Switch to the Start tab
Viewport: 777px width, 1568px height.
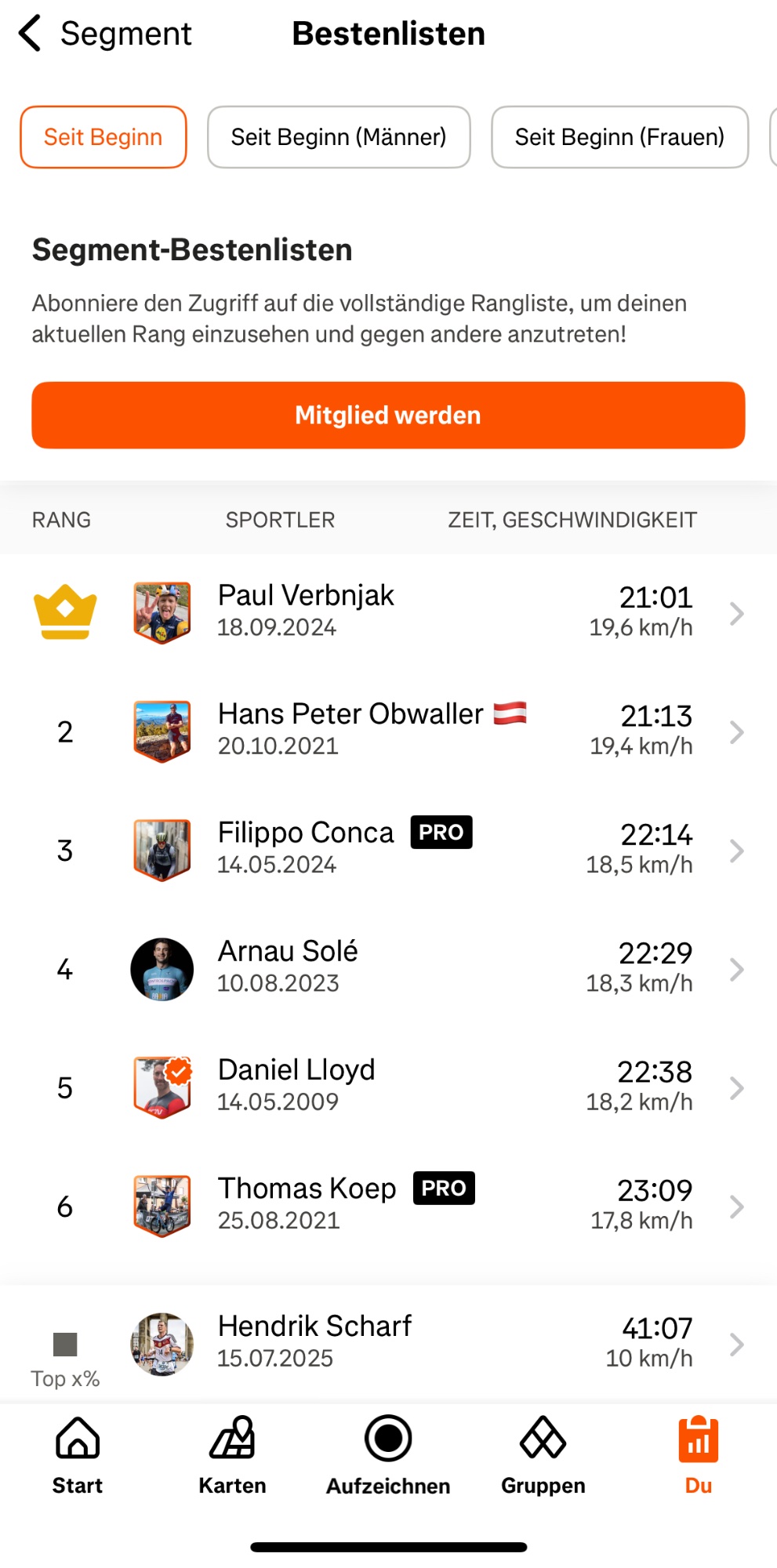click(78, 1455)
